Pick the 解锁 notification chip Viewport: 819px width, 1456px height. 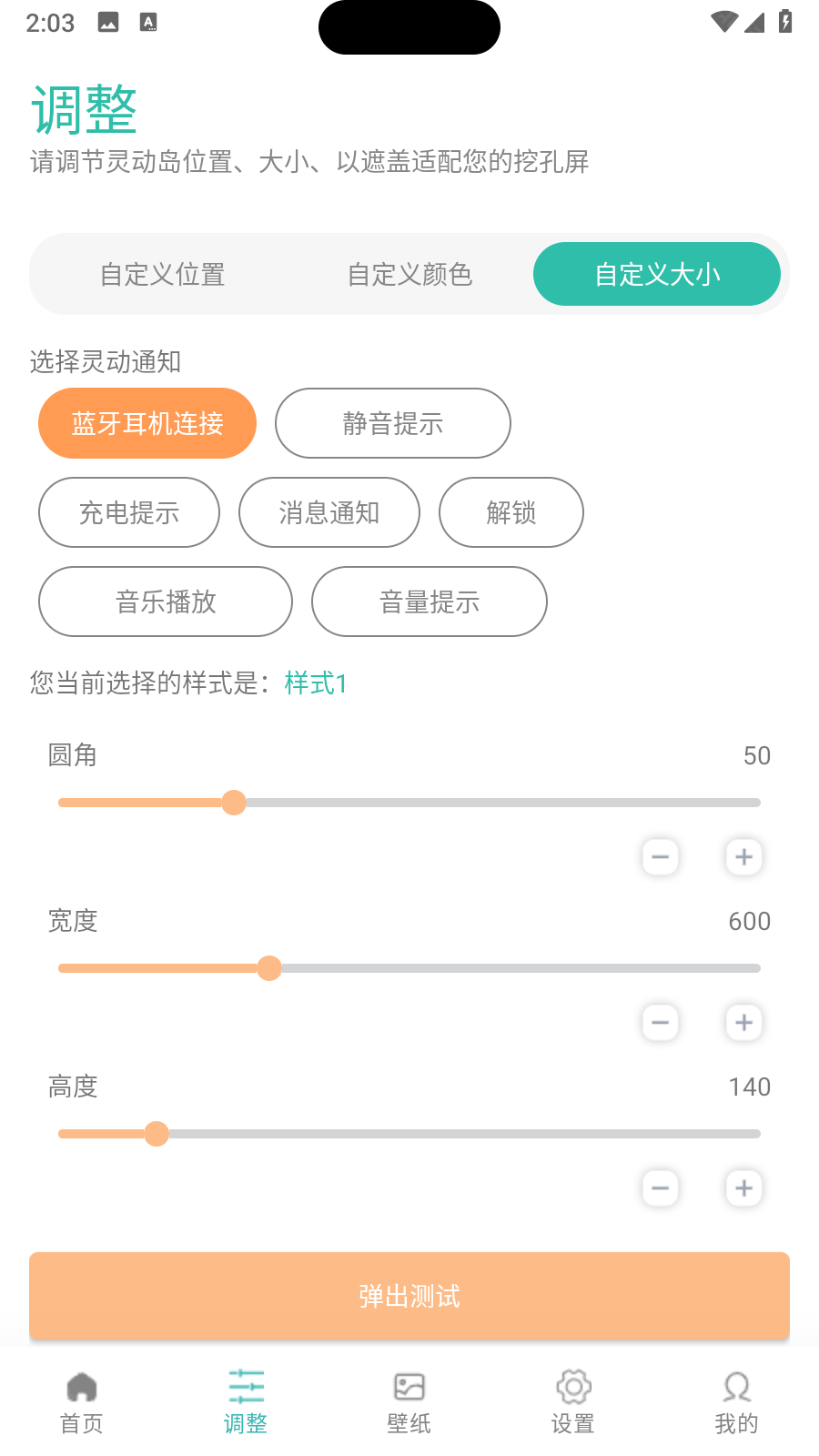(x=511, y=512)
